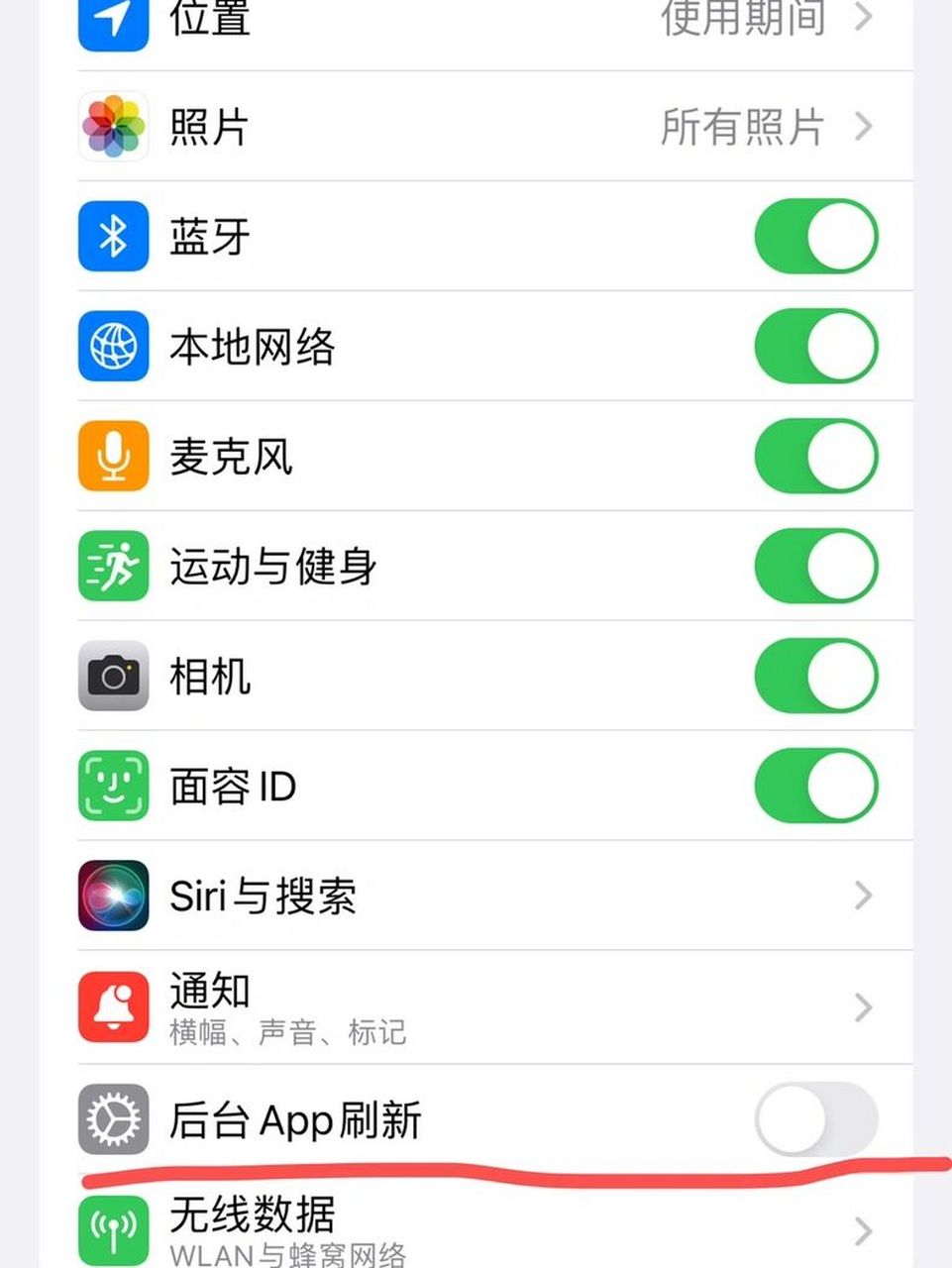This screenshot has height=1268, width=952.
Task: Tap the Siri orb icon
Action: [112, 896]
